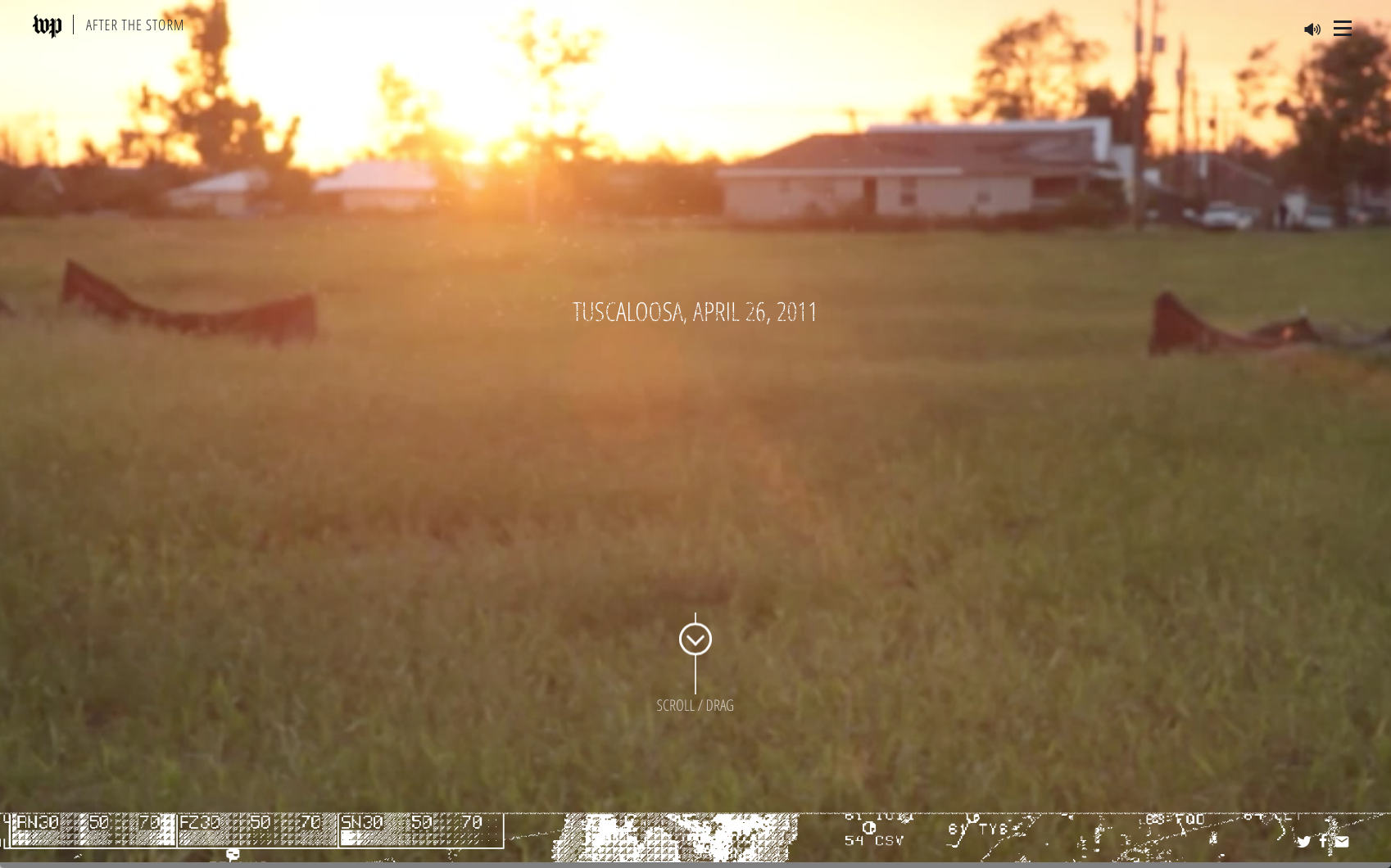The height and width of the screenshot is (868, 1391).
Task: Share this story on Twitter
Action: [x=1303, y=841]
